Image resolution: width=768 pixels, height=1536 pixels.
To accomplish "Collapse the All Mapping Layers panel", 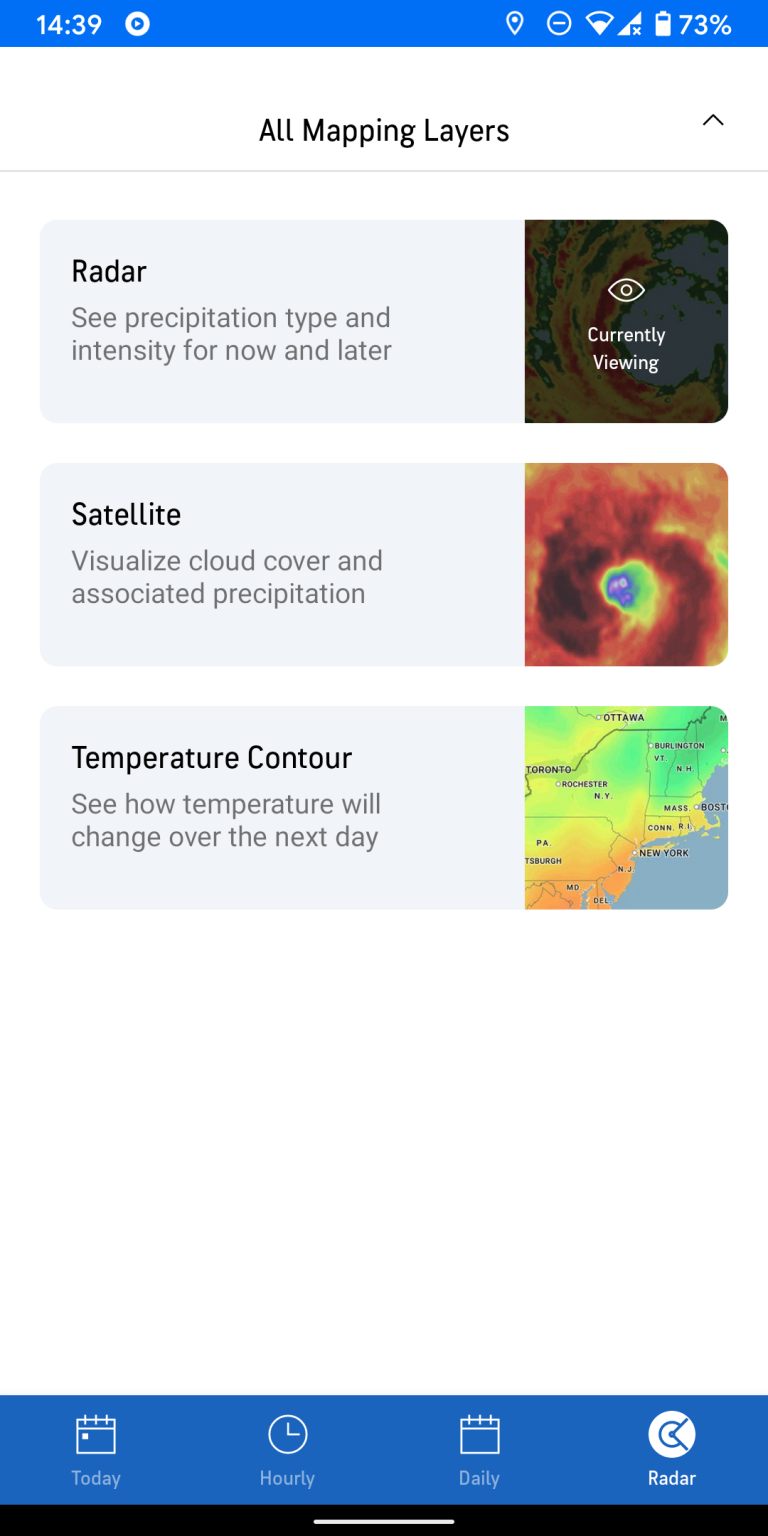I will 712,121.
